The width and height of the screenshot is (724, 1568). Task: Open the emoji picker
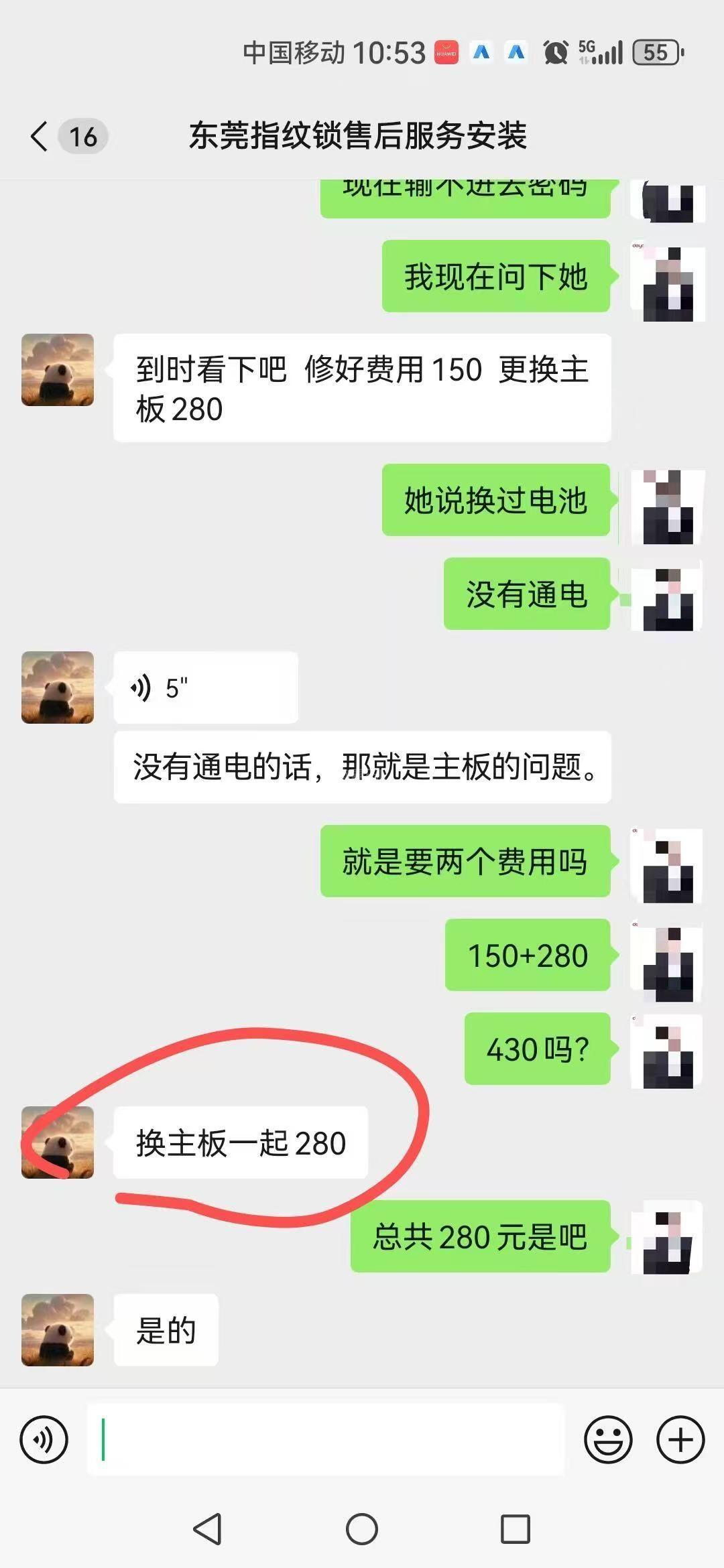click(x=608, y=1439)
